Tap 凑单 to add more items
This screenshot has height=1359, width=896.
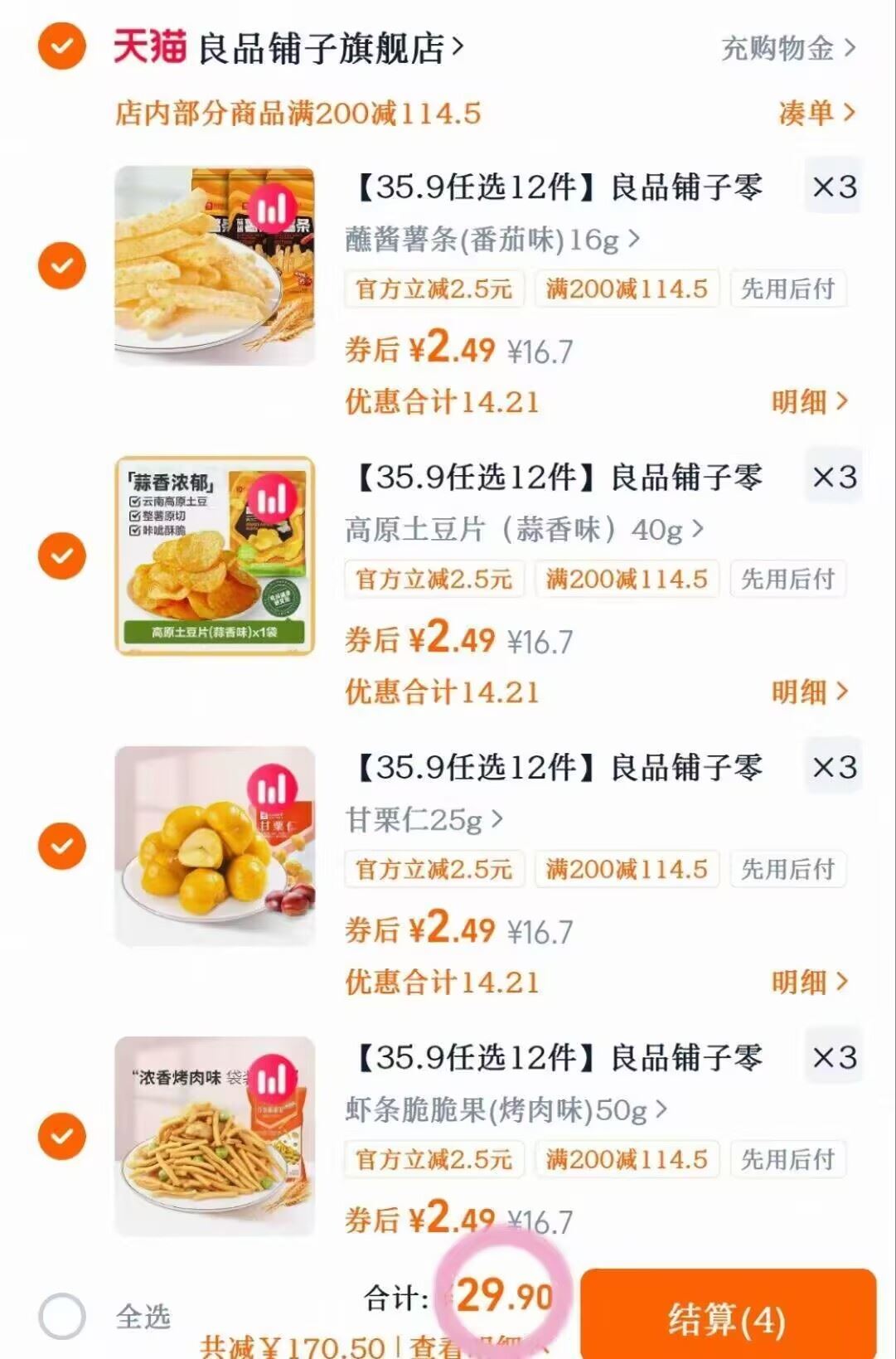(x=816, y=113)
